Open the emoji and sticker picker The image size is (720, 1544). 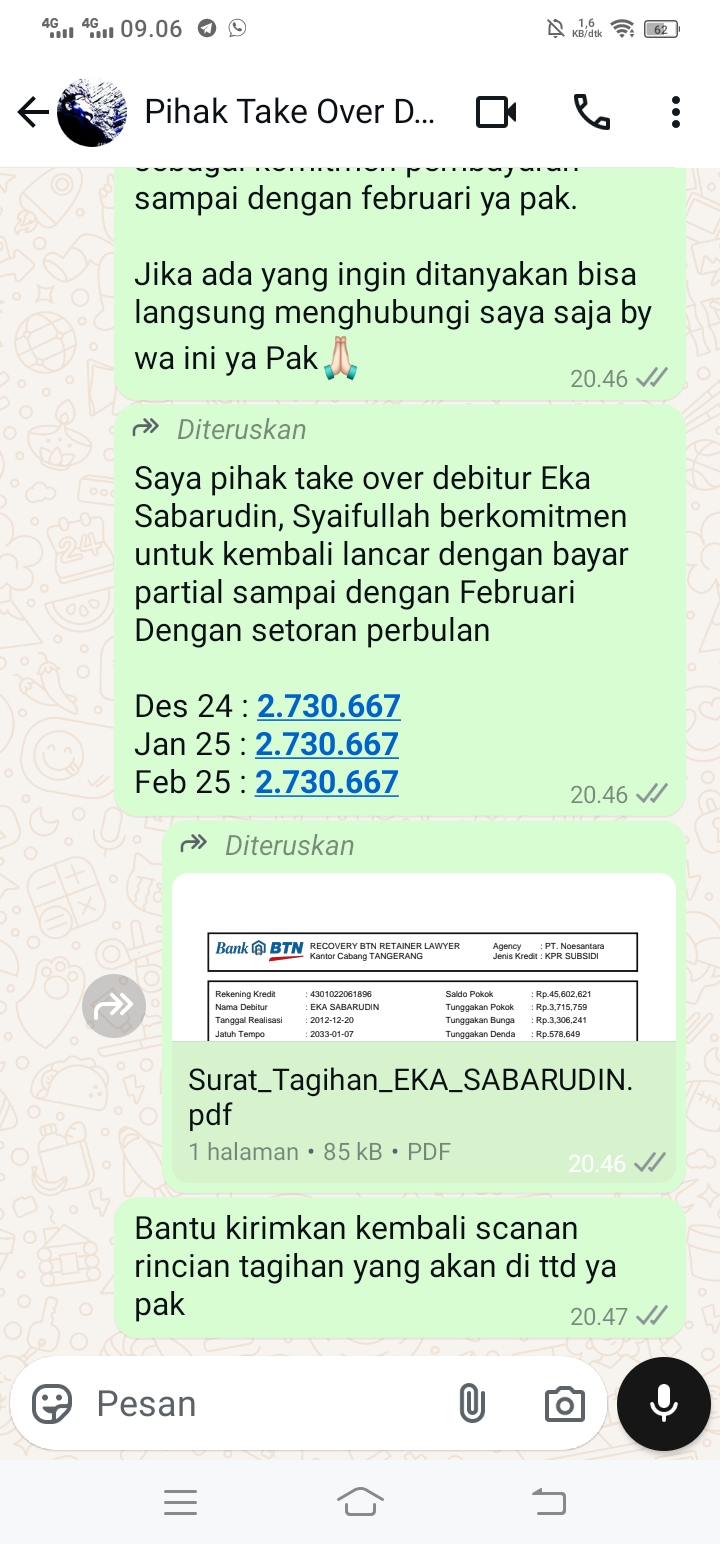pos(52,1404)
